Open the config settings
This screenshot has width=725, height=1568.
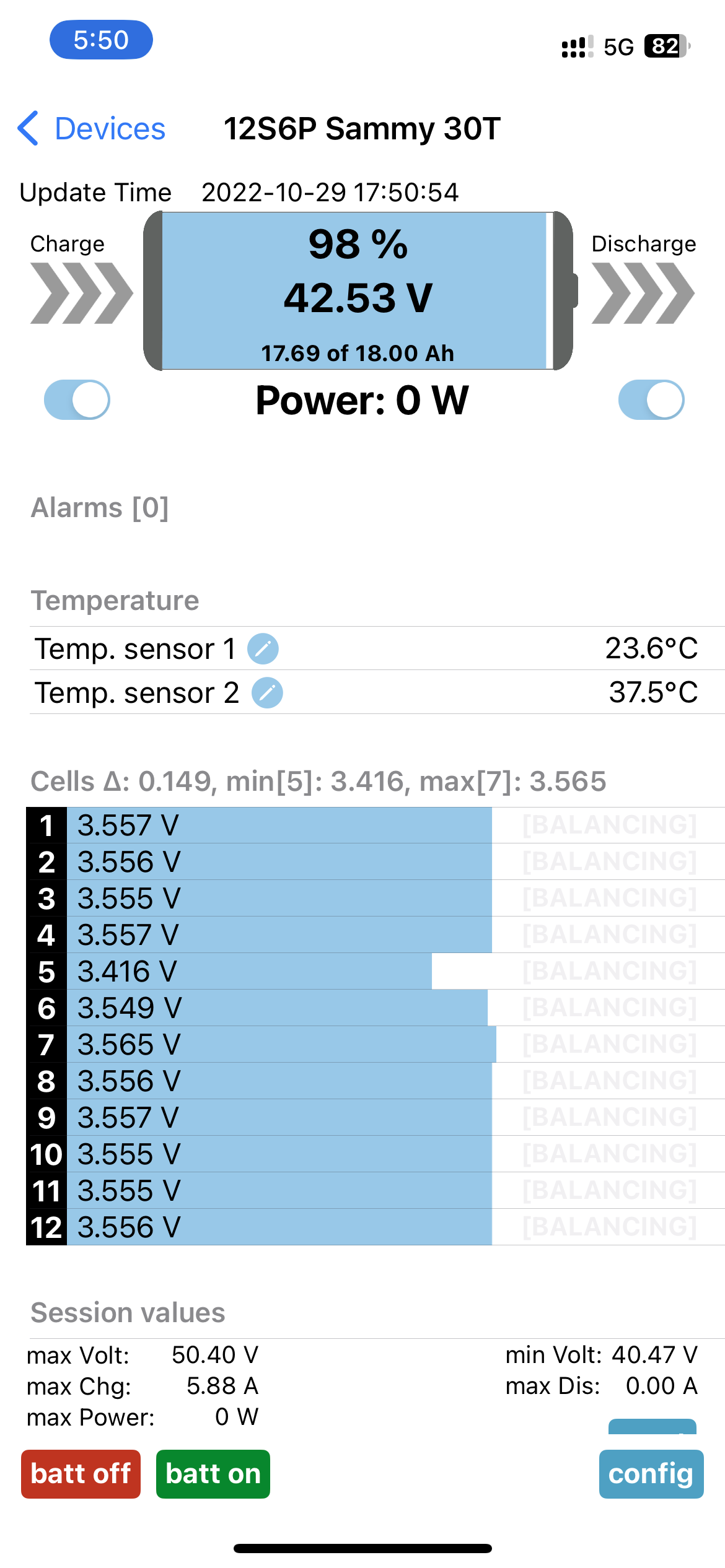click(651, 1474)
